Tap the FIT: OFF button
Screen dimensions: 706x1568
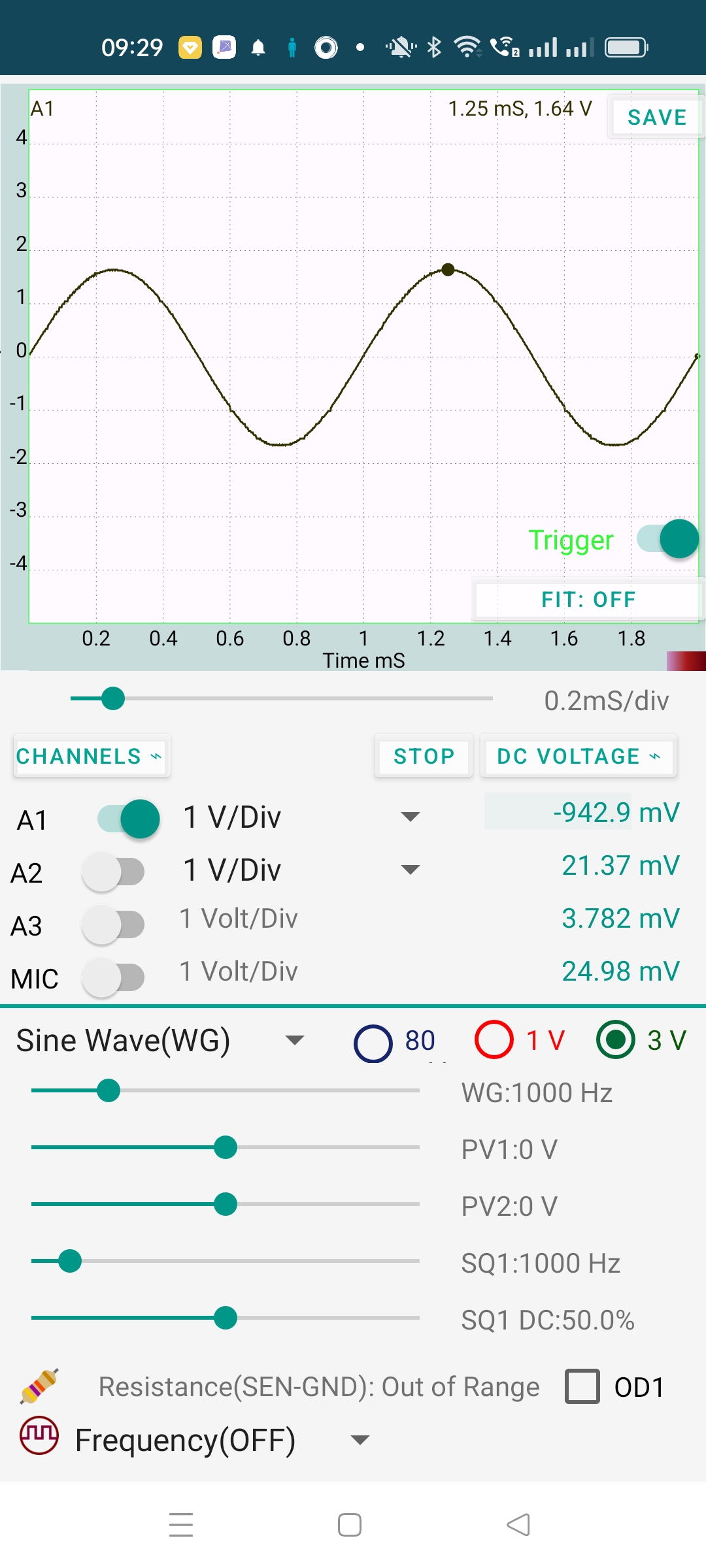(x=588, y=599)
